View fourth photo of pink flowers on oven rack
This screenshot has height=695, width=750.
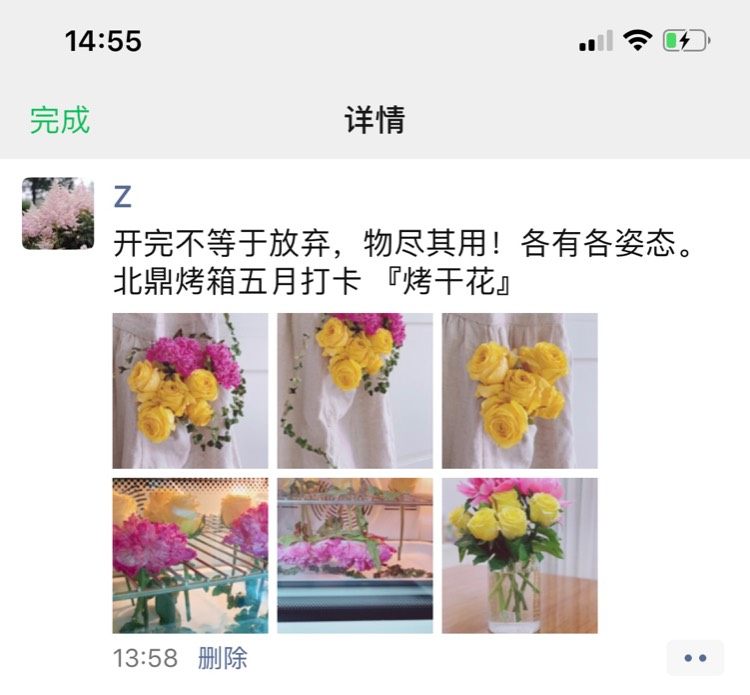pos(190,555)
